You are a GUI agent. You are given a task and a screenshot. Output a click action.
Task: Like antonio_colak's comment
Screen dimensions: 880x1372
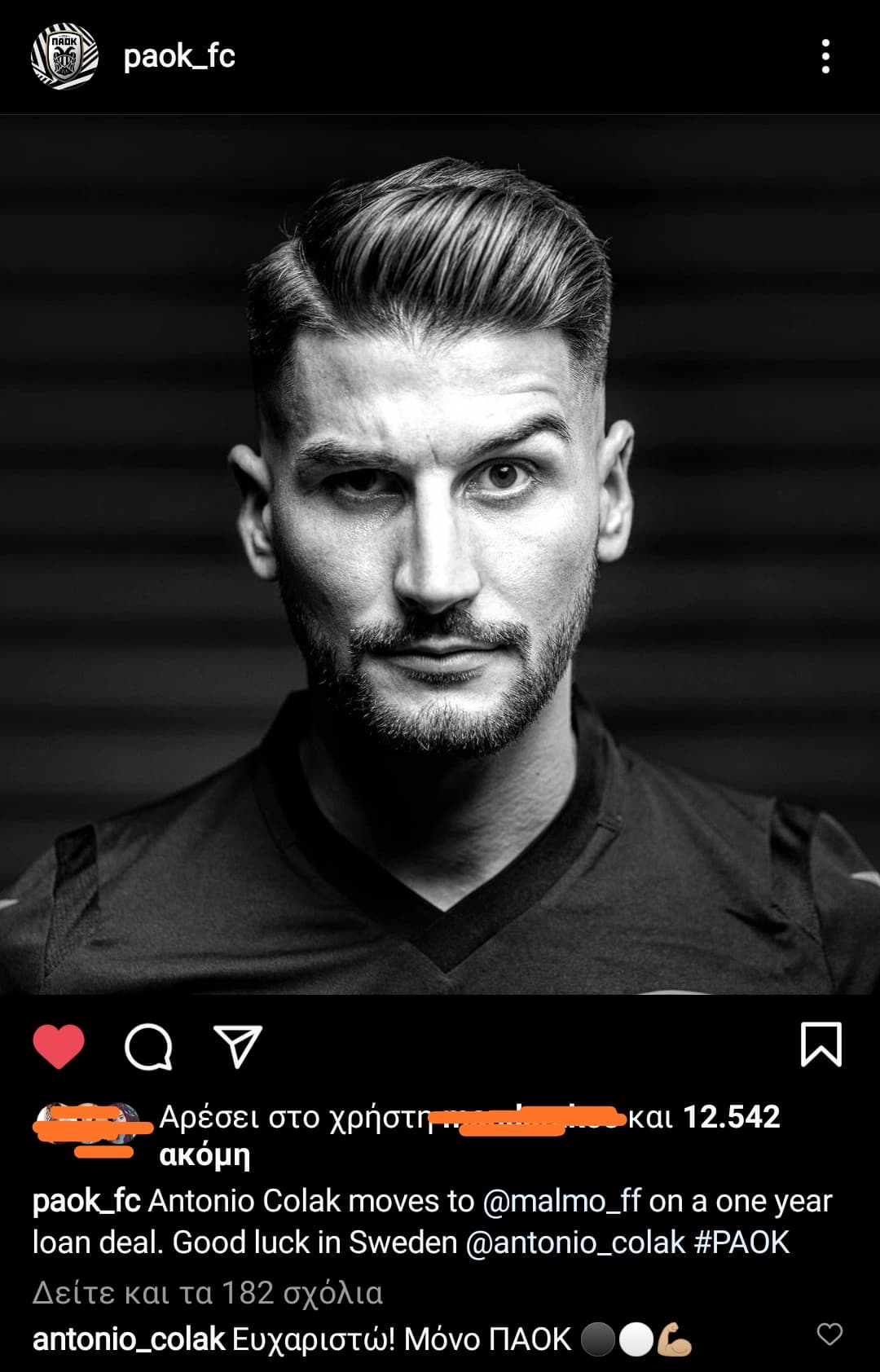(829, 1334)
